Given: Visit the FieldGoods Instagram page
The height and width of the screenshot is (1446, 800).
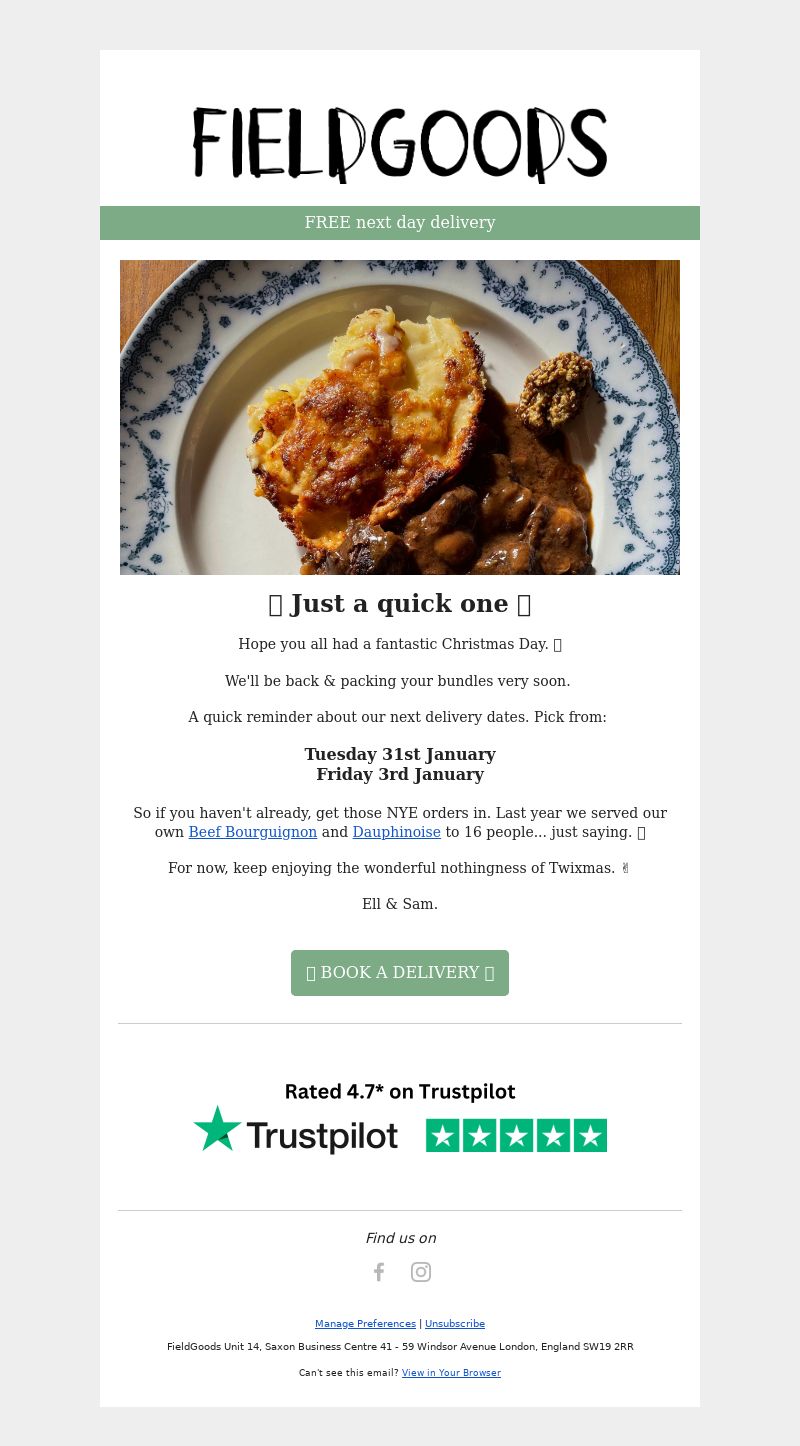Looking at the screenshot, I should [x=421, y=1272].
